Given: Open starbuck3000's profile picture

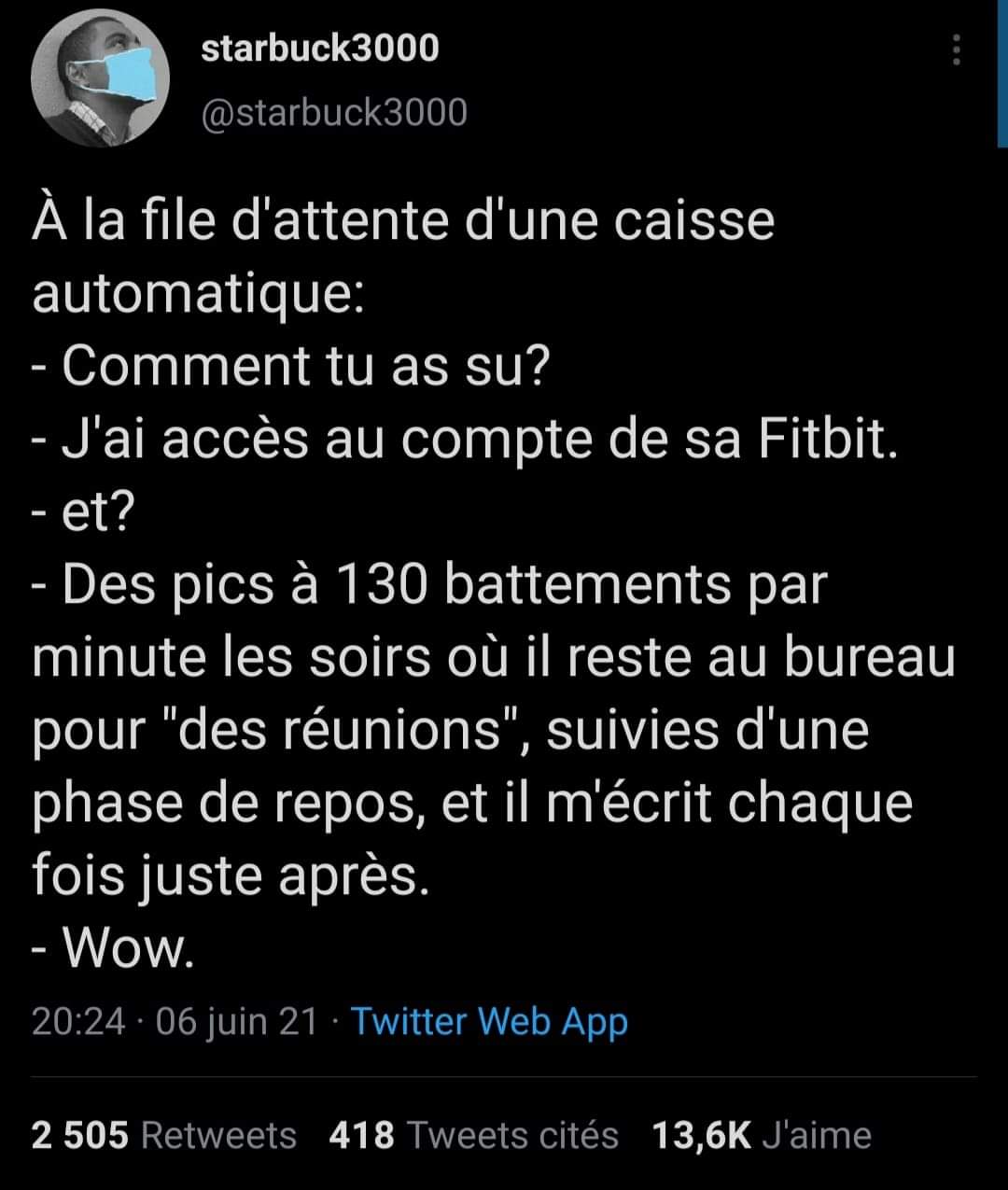Looking at the screenshot, I should (x=100, y=79).
